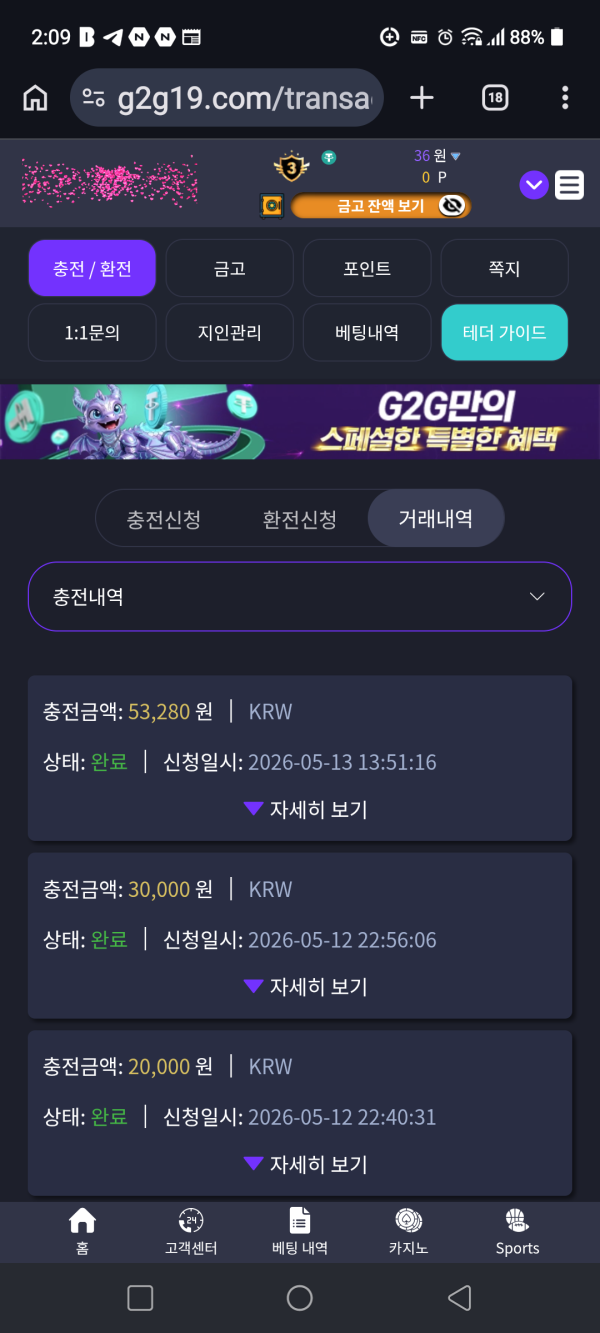View 베팅내역 from the top menu

367,332
